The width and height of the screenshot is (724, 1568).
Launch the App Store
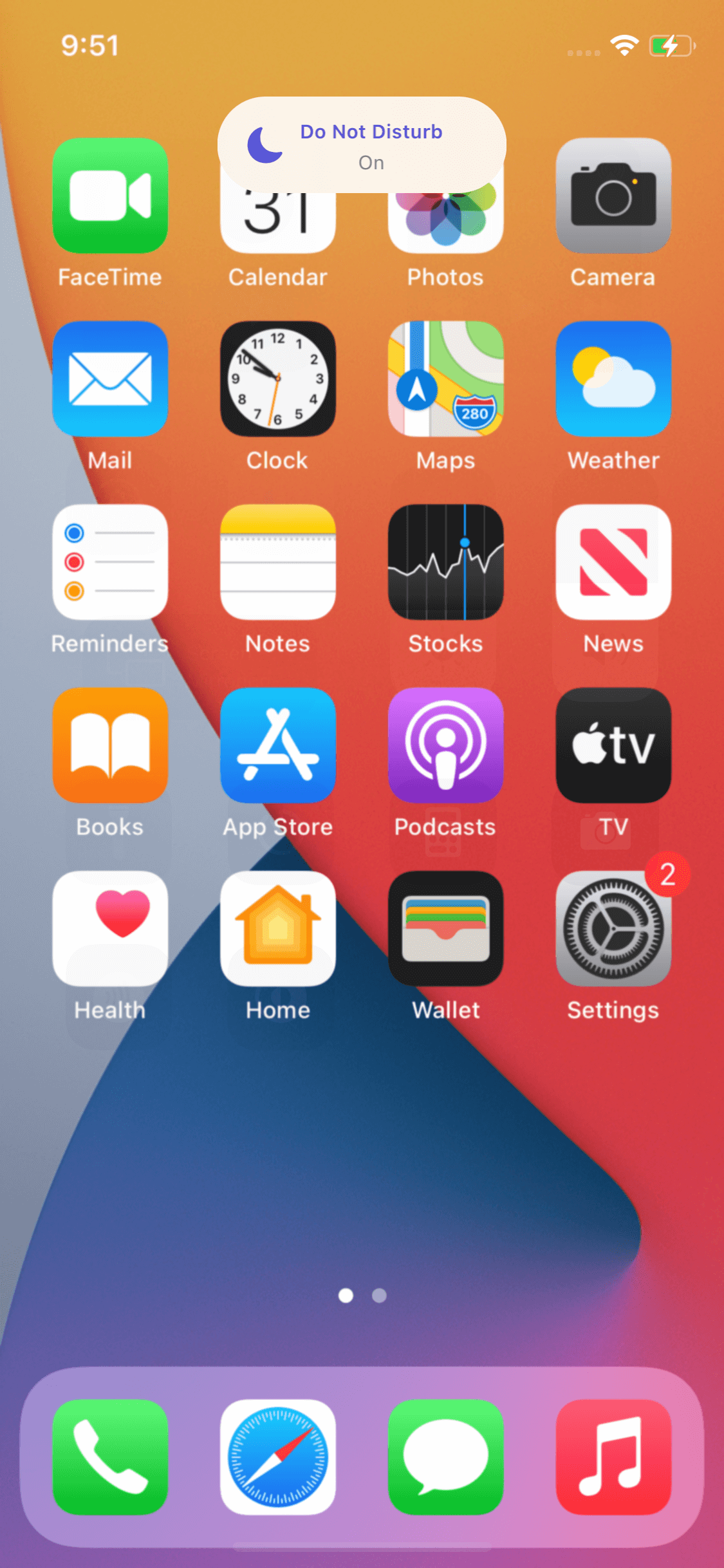278,745
